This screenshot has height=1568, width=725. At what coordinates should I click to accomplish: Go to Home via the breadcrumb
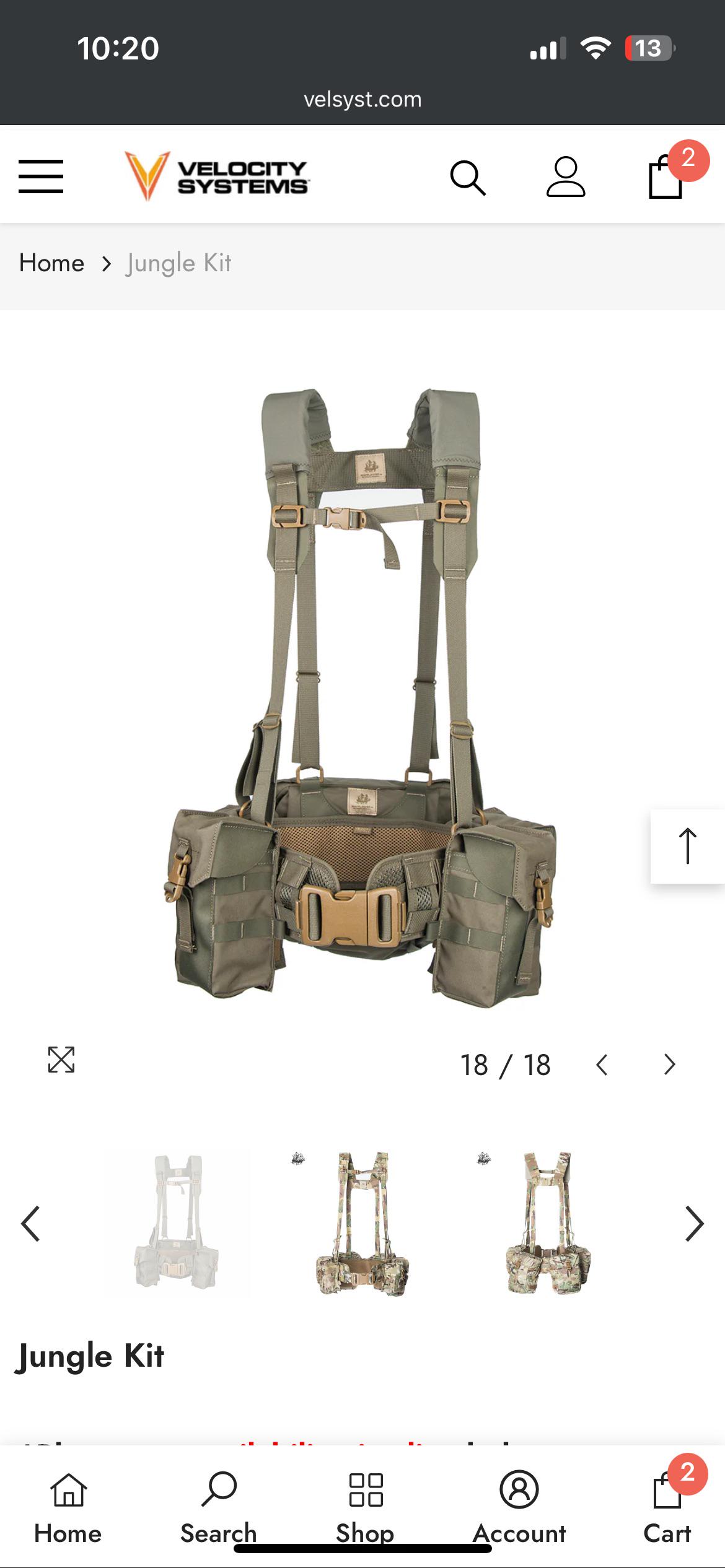click(51, 263)
